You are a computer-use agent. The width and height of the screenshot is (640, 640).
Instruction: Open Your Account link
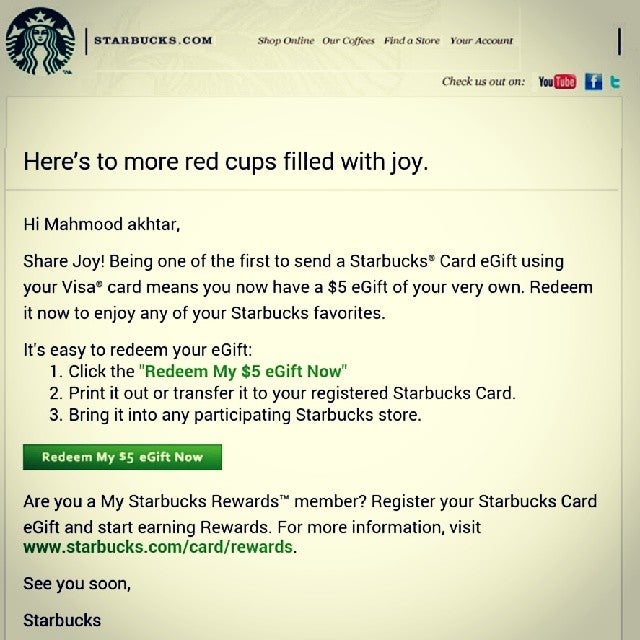482,40
